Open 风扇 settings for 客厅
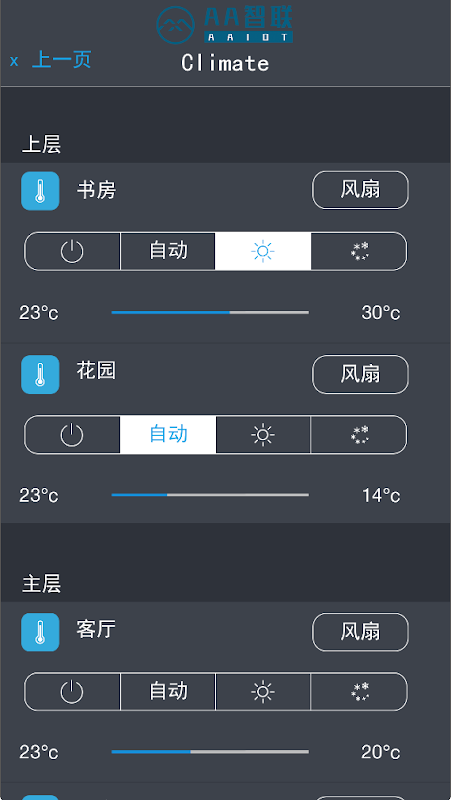The height and width of the screenshot is (800, 451). pyautogui.click(x=360, y=632)
